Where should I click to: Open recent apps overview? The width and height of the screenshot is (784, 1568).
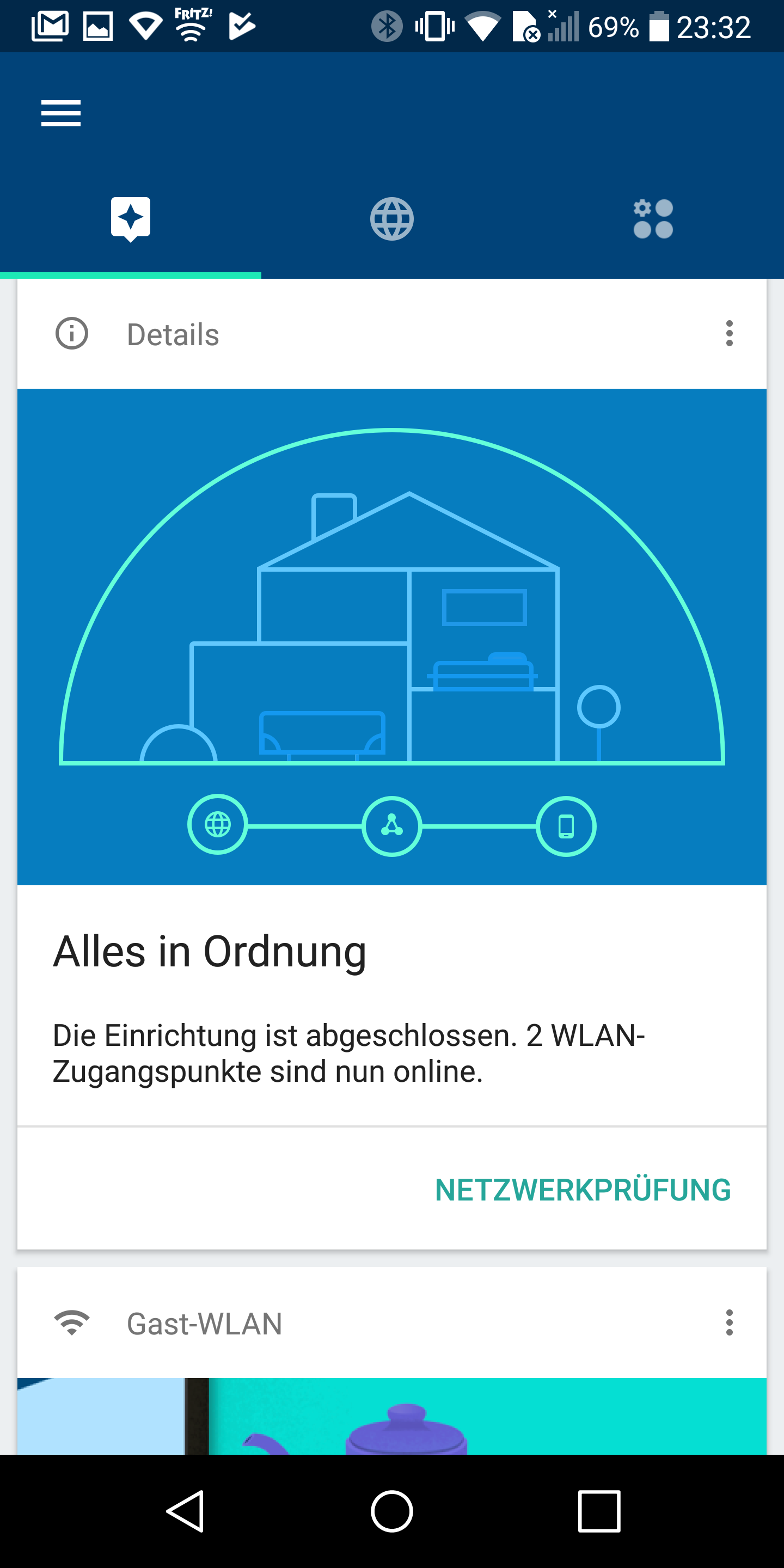click(x=598, y=1511)
